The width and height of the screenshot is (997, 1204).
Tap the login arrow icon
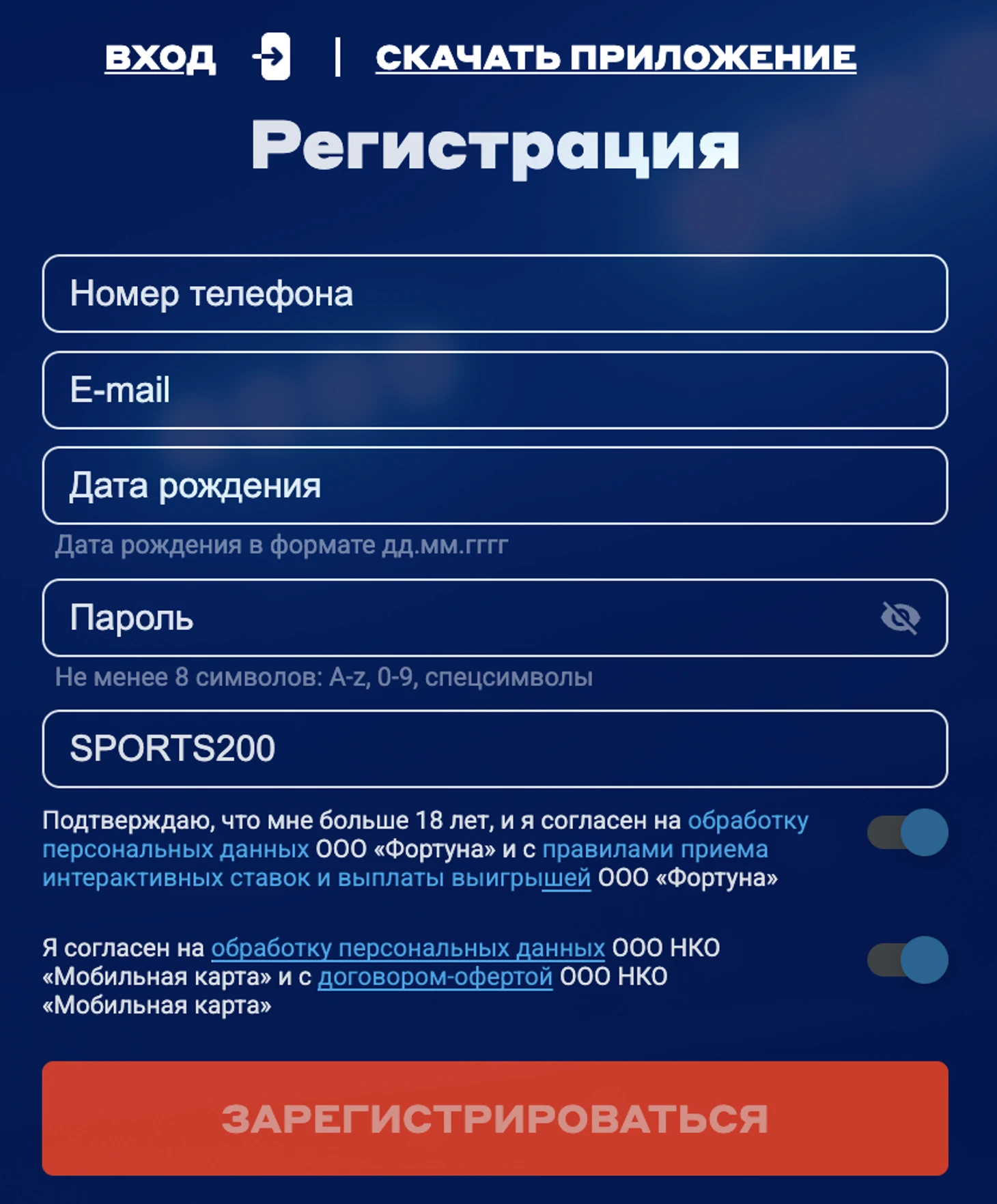(272, 57)
